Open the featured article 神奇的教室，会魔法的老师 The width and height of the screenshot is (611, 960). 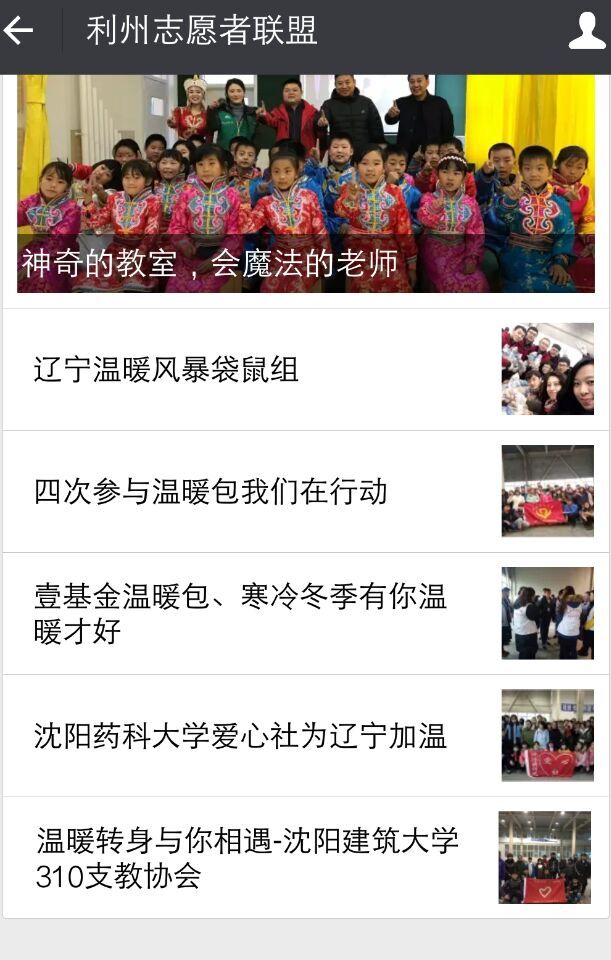pyautogui.click(x=306, y=185)
